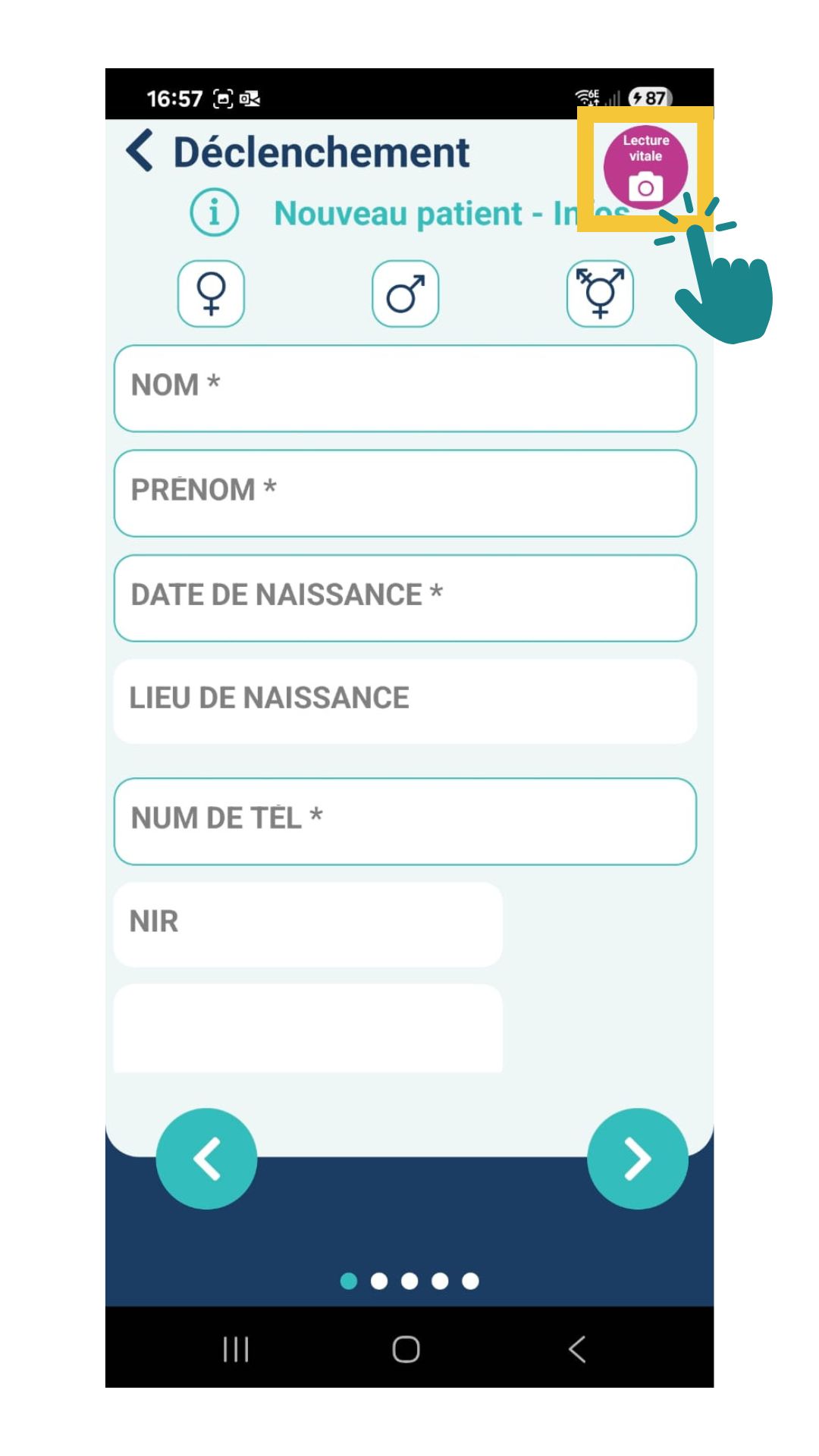819x1456 pixels.
Task: Return to the previous form step
Action: [206, 1159]
